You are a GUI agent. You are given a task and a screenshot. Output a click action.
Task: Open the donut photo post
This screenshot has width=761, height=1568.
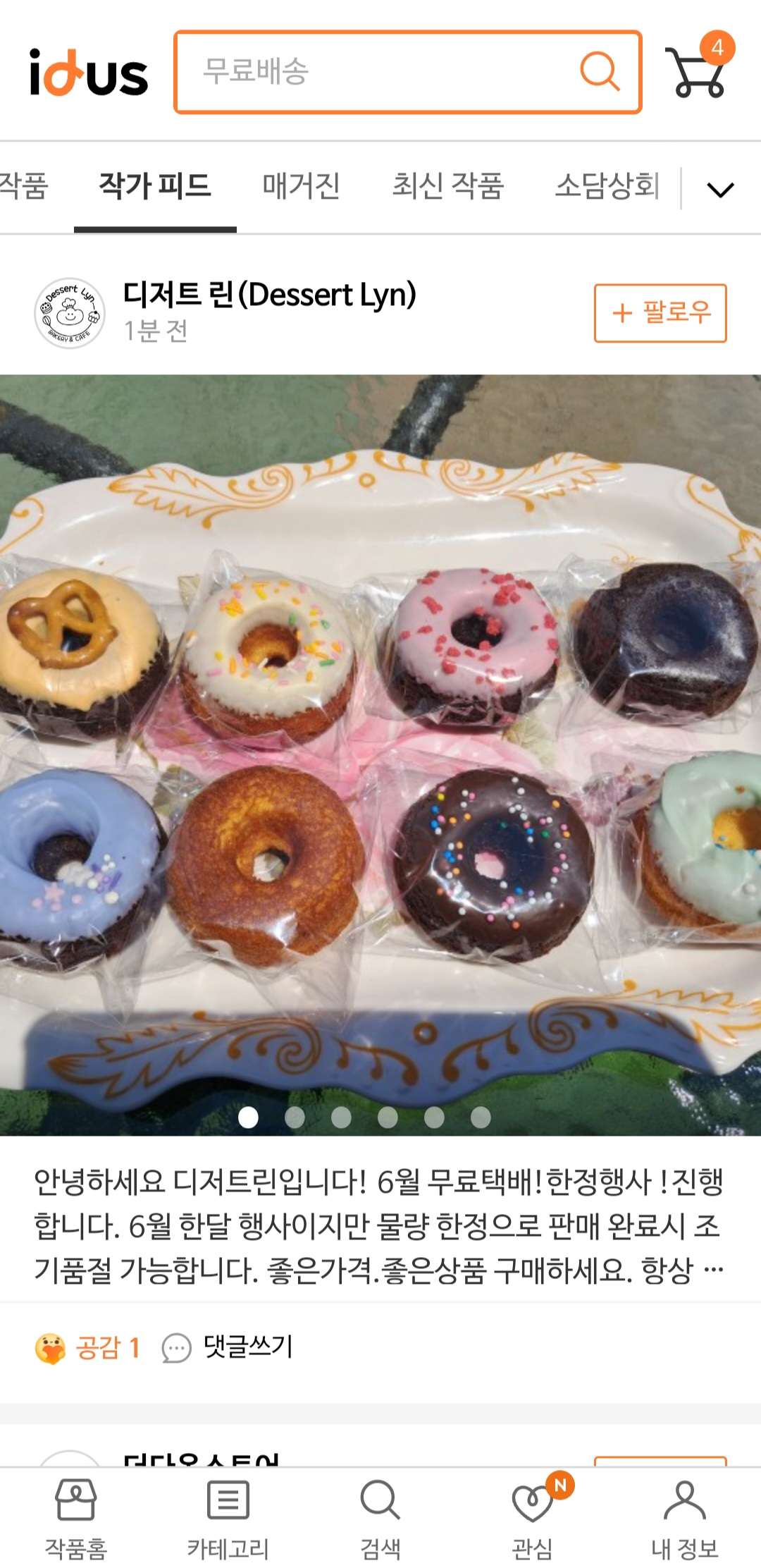point(380,754)
